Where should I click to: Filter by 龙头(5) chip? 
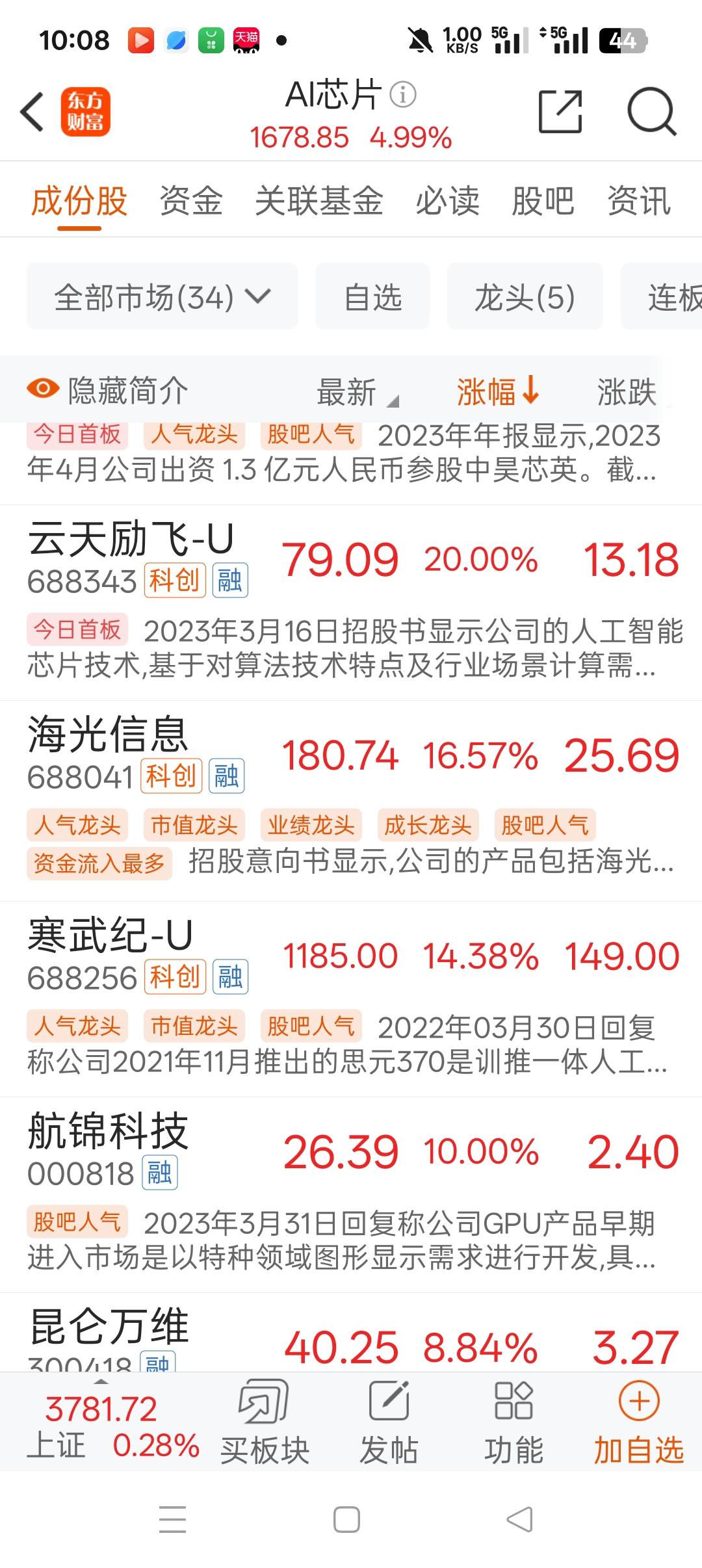click(x=525, y=296)
